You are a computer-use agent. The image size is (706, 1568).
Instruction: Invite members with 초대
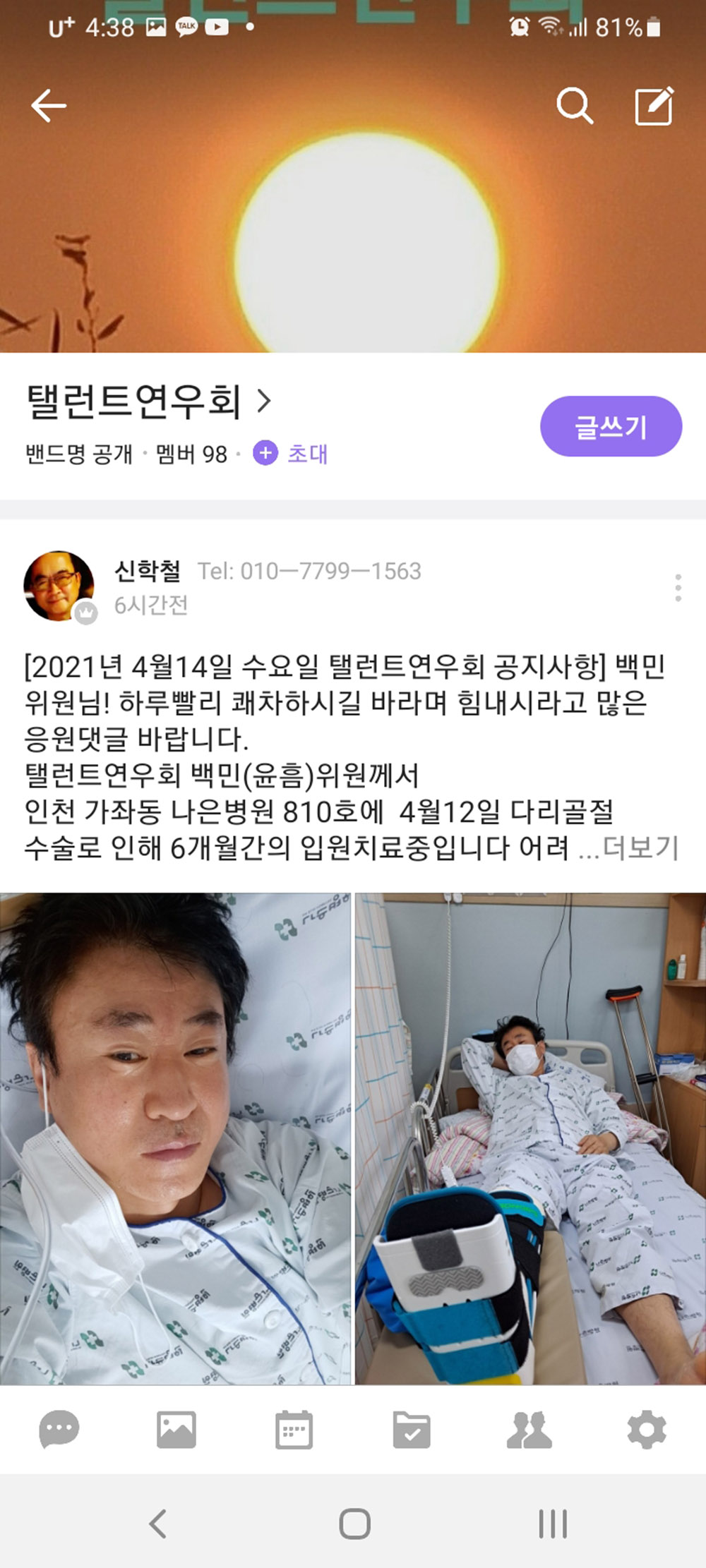[x=292, y=454]
